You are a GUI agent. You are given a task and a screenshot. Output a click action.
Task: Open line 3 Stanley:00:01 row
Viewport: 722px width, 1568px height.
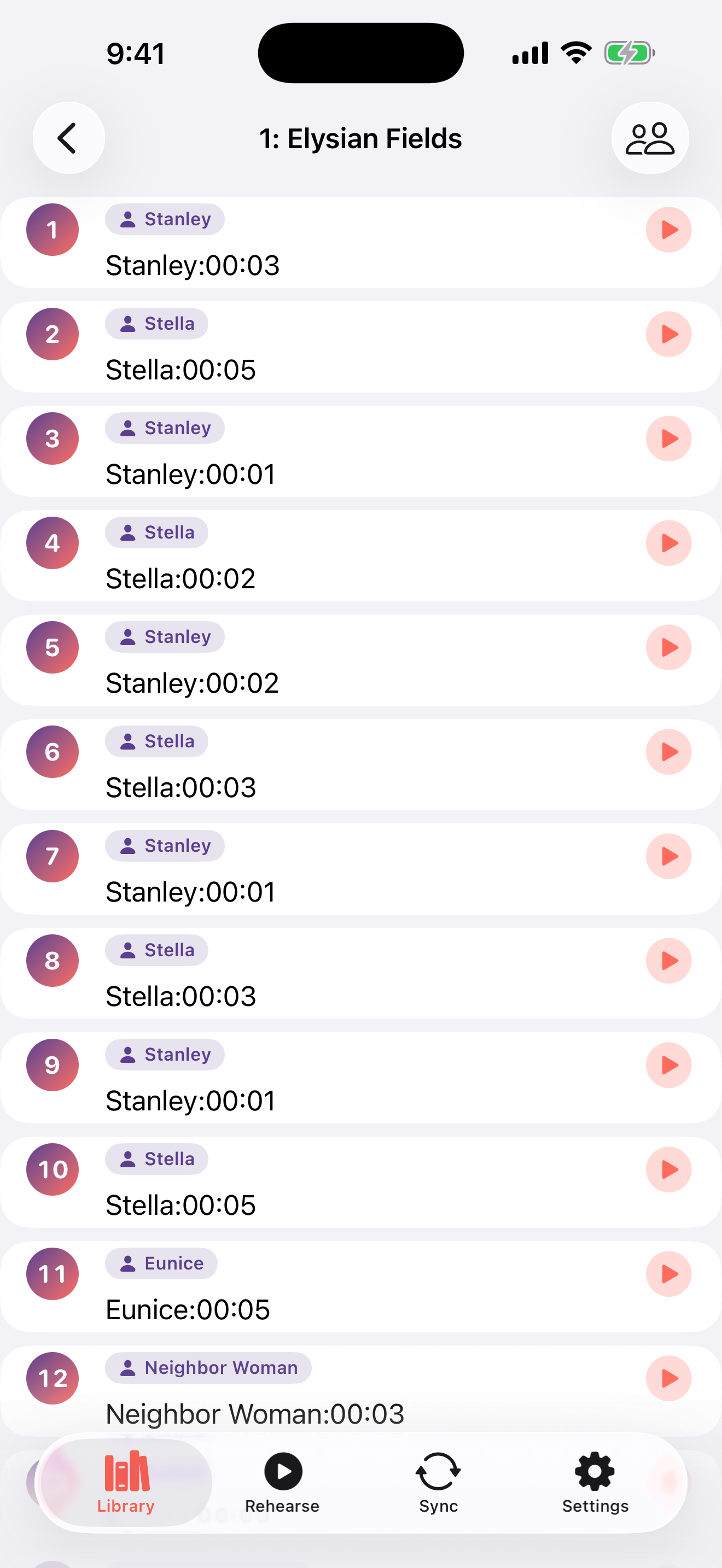[361, 452]
